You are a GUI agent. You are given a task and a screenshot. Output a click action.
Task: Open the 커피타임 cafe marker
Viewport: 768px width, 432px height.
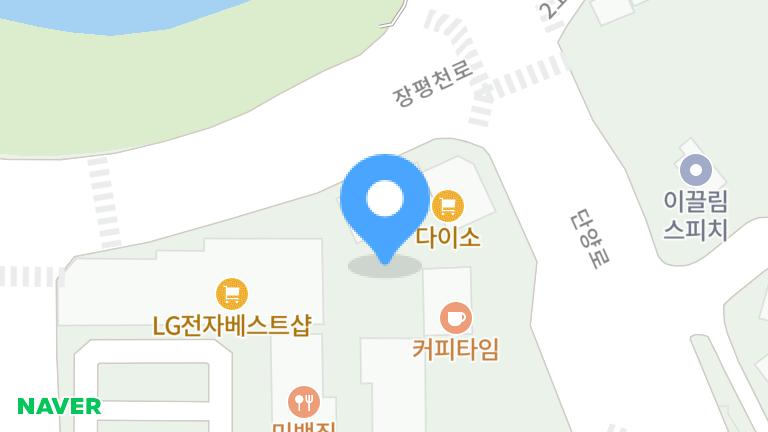point(456,319)
